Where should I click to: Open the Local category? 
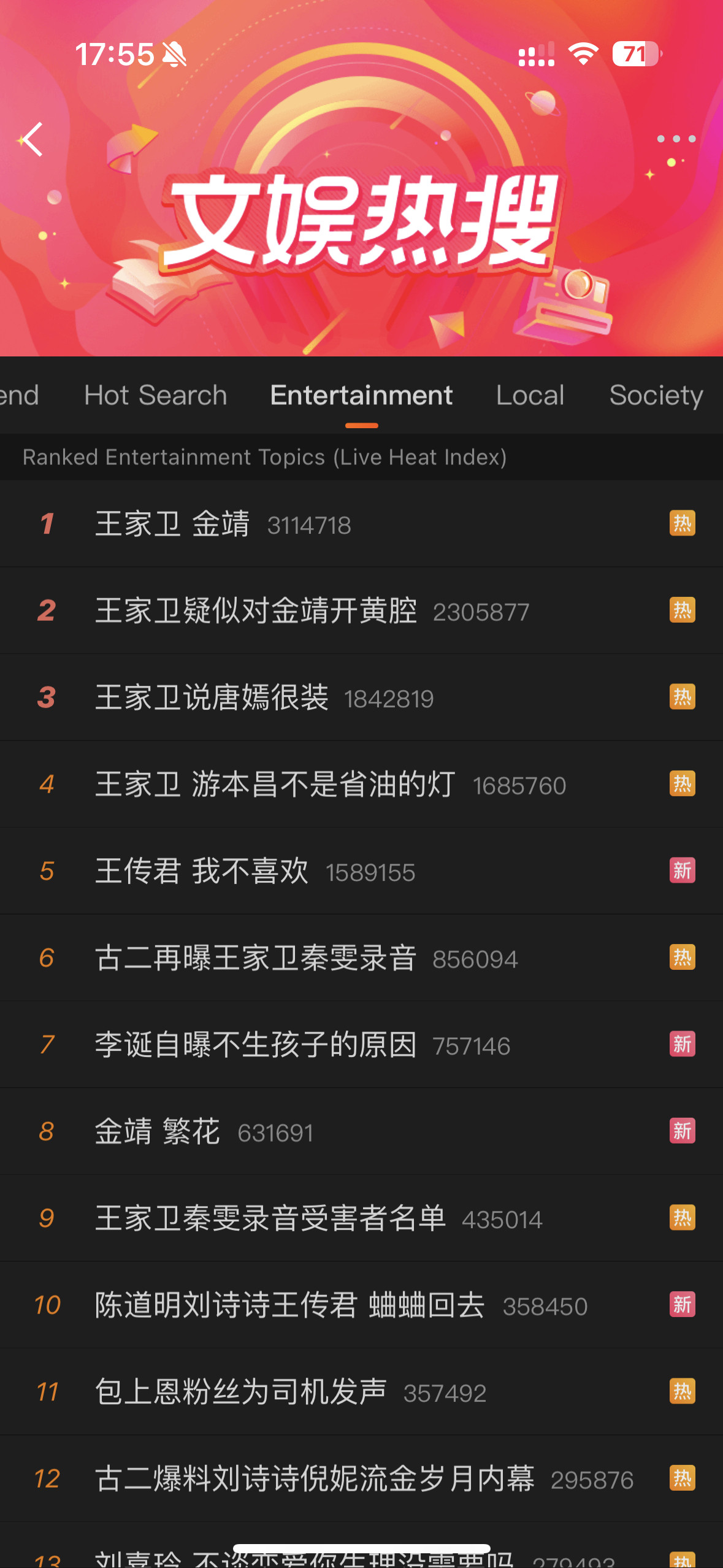[x=530, y=395]
